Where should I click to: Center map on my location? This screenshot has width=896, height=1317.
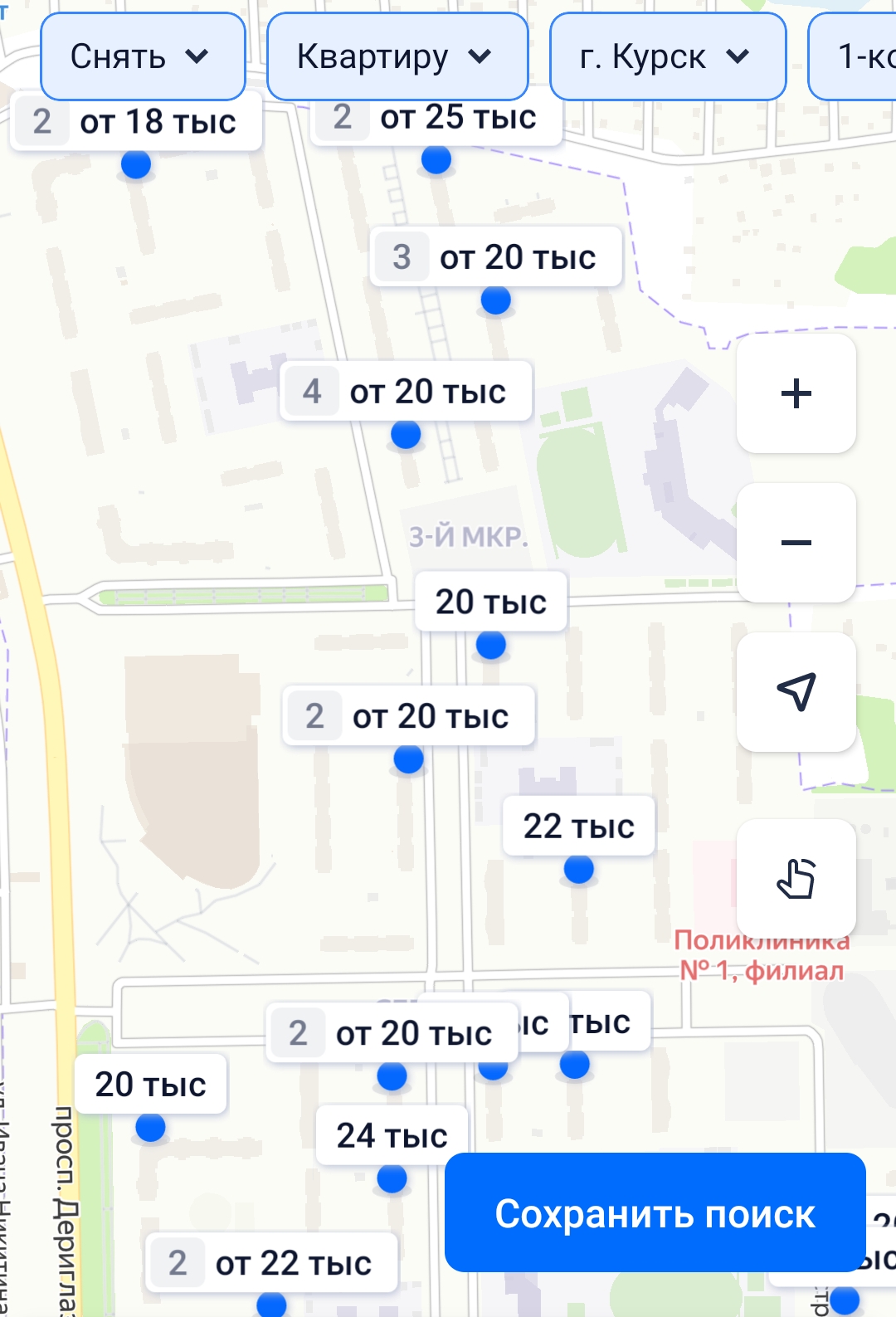tap(796, 692)
